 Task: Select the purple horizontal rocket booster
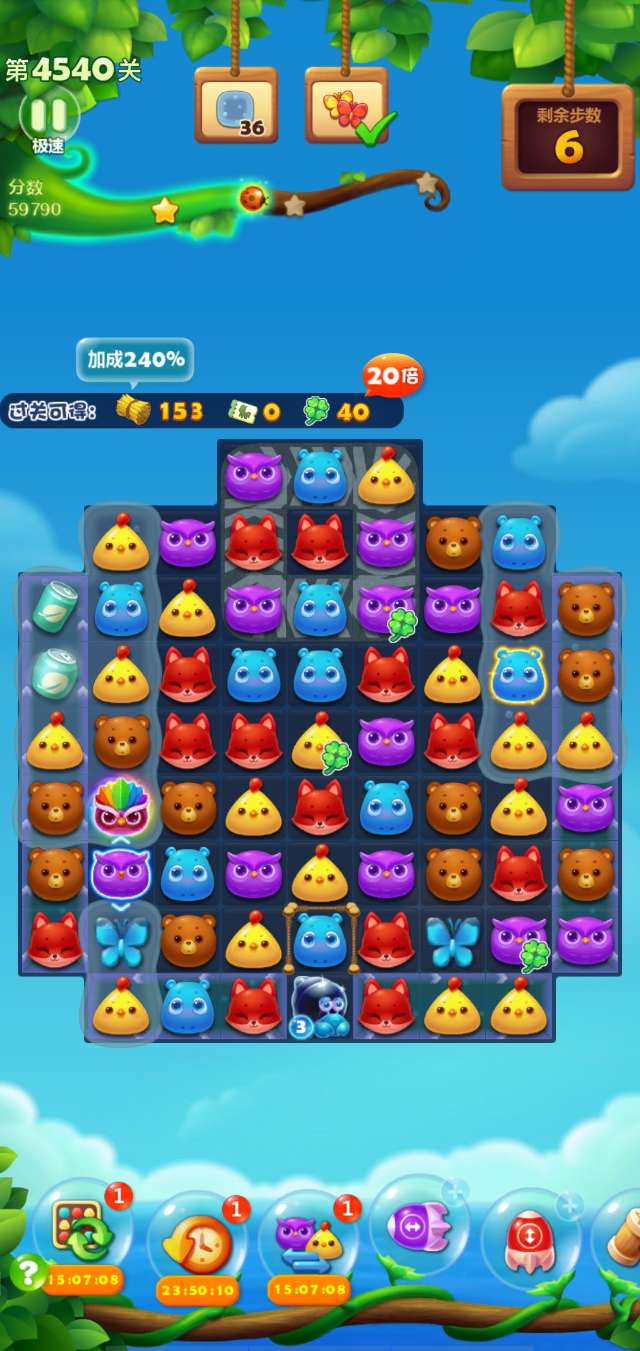[418, 1225]
